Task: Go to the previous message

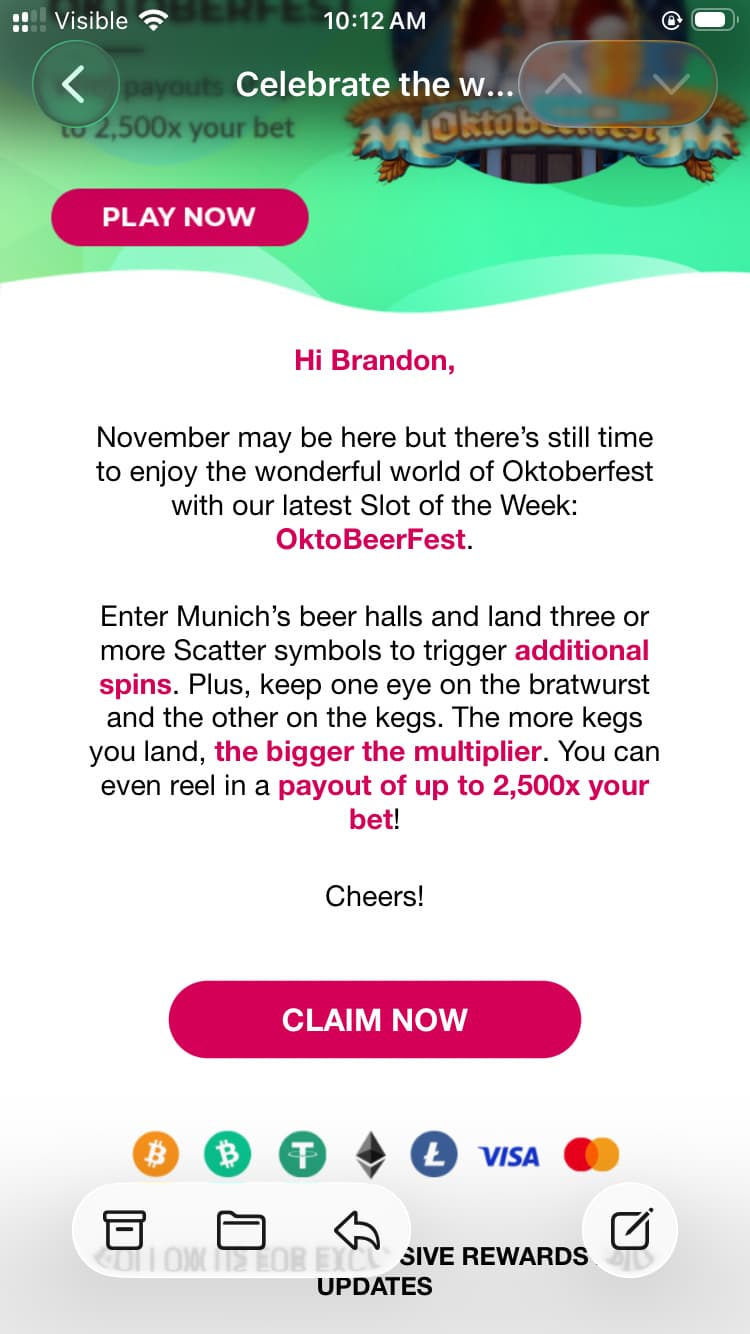Action: (565, 84)
